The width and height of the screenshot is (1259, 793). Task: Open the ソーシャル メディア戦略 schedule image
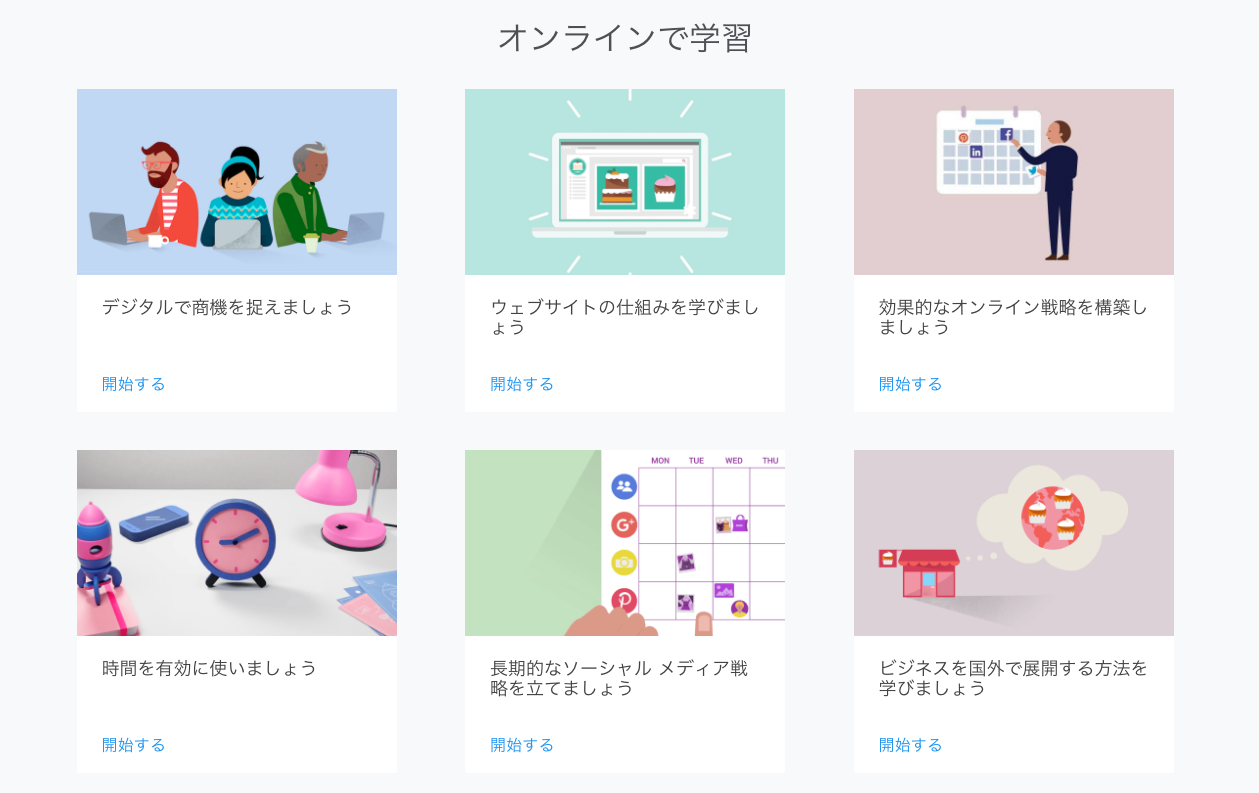pyautogui.click(x=625, y=543)
